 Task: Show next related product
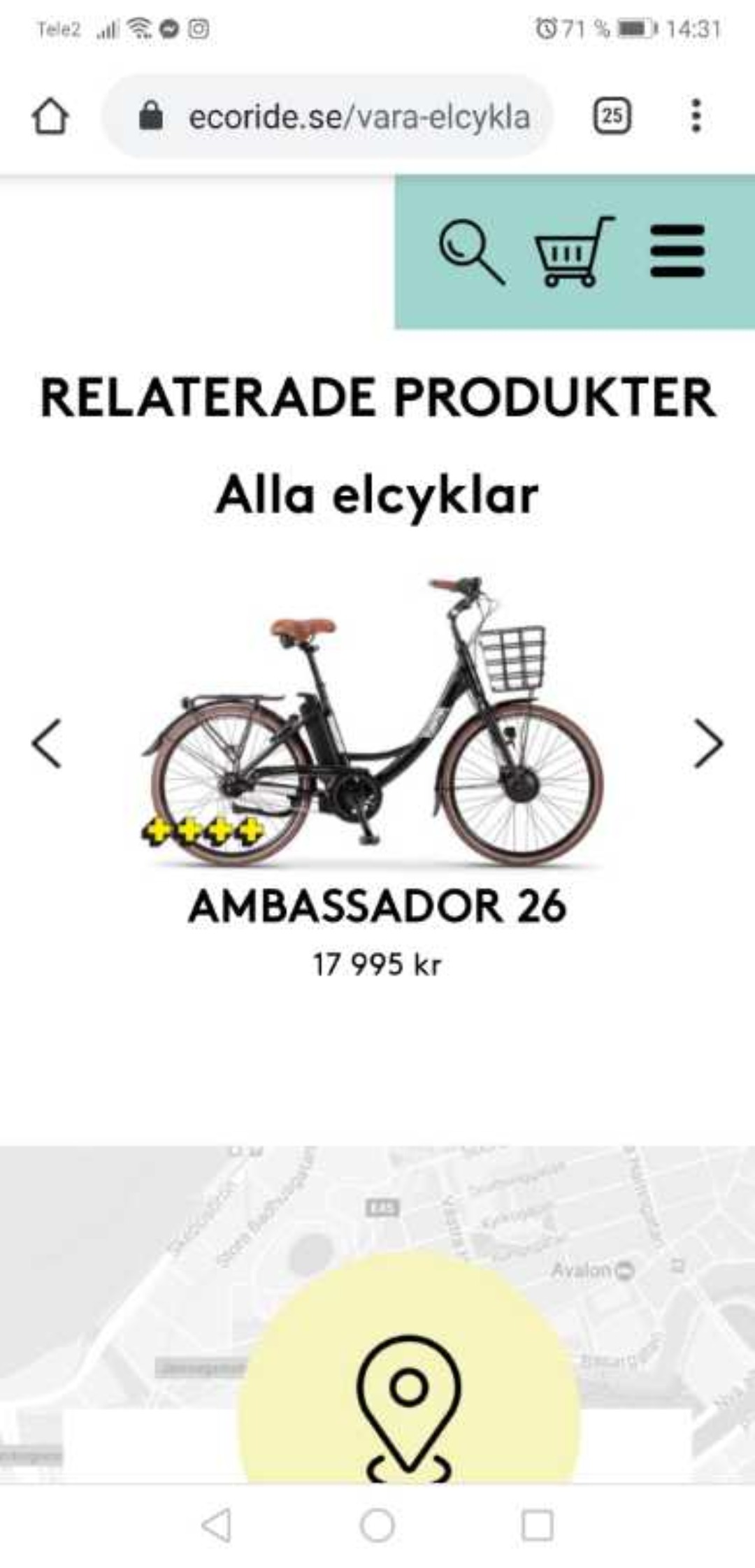(x=707, y=743)
